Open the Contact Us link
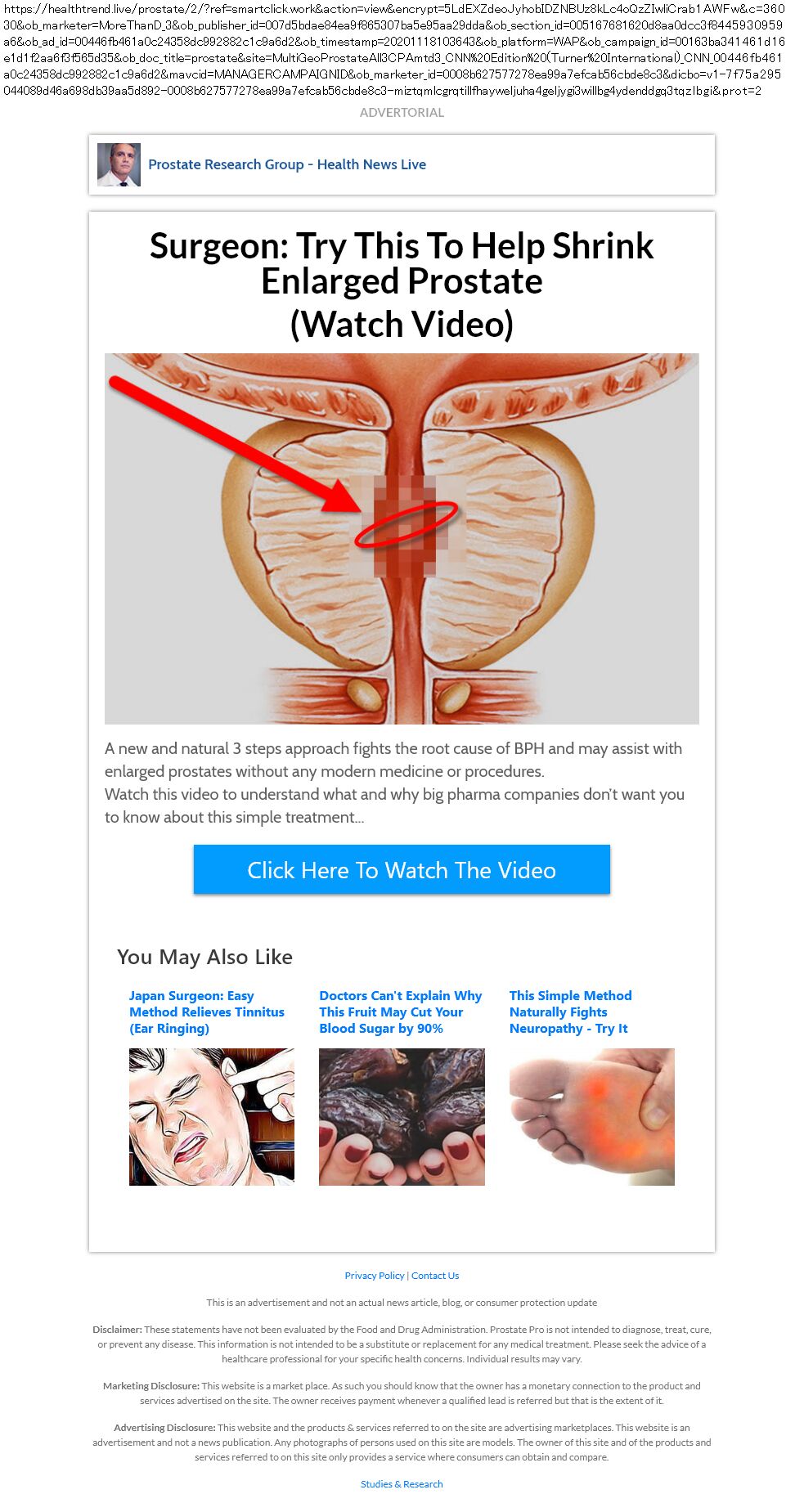 click(435, 1276)
